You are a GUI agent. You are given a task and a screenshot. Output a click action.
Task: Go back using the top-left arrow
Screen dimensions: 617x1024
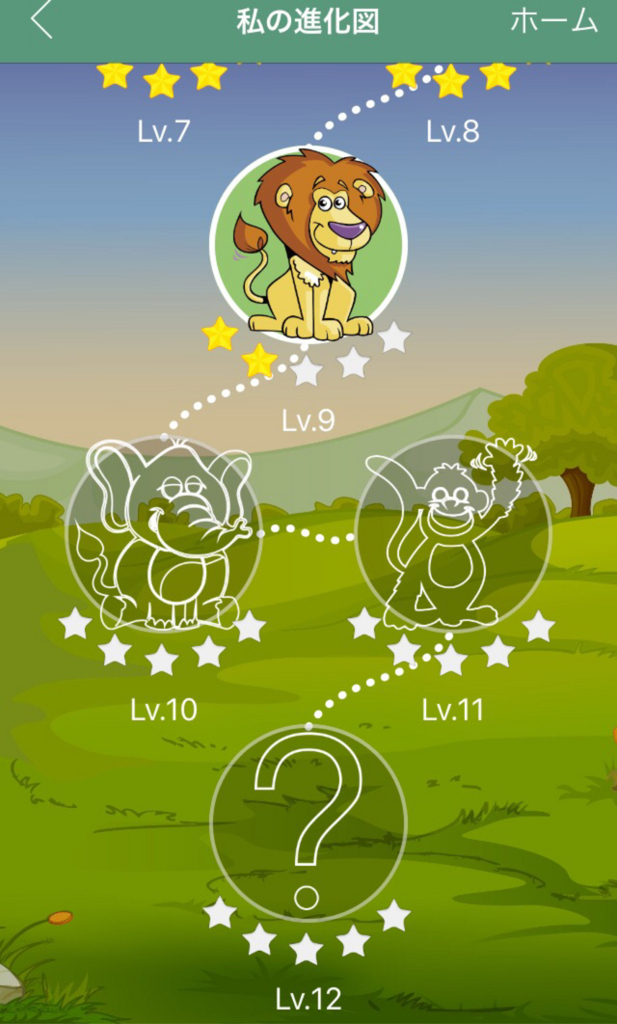tap(41, 21)
